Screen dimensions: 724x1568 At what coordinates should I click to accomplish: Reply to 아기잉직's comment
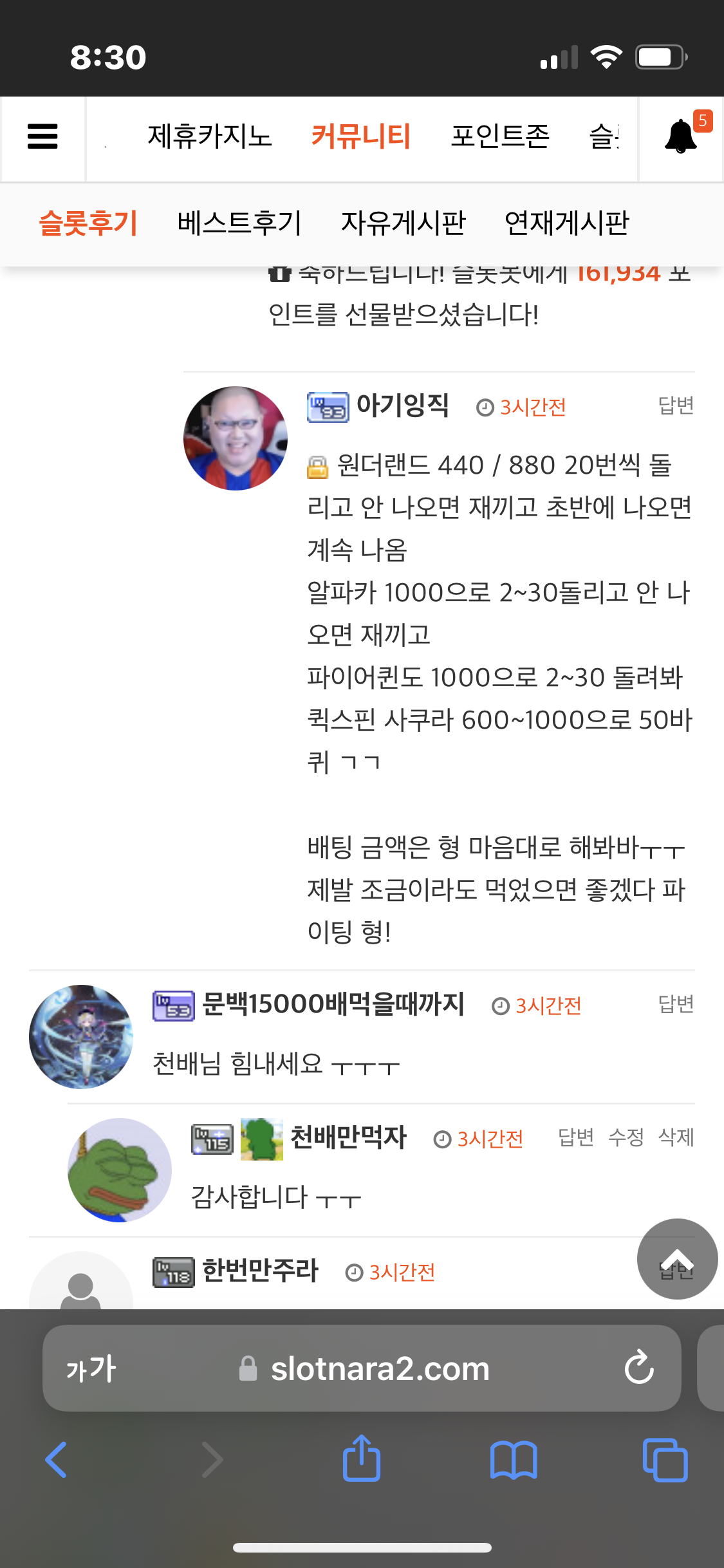[x=676, y=406]
